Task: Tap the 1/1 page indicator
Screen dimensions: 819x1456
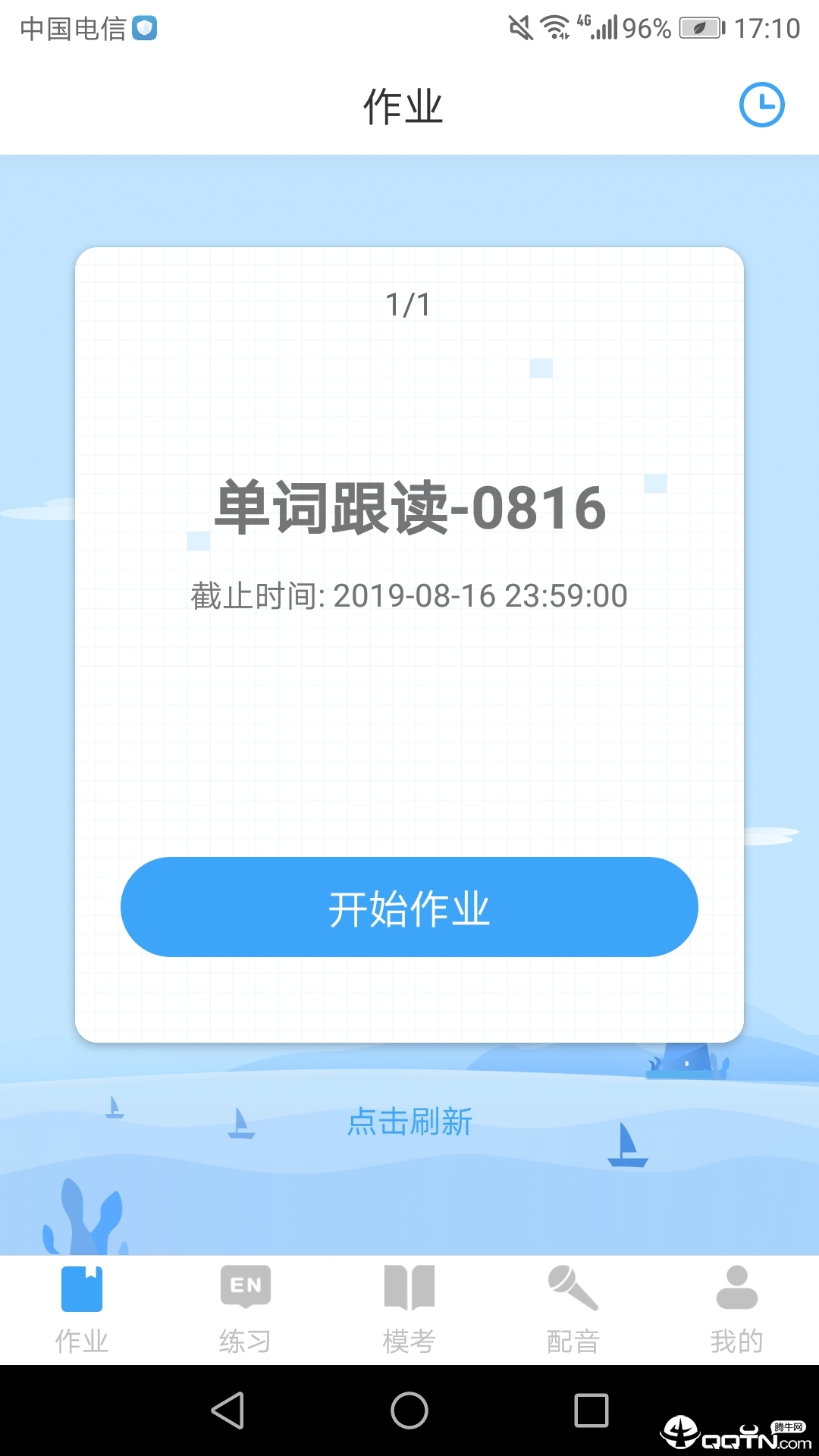Action: [x=408, y=305]
